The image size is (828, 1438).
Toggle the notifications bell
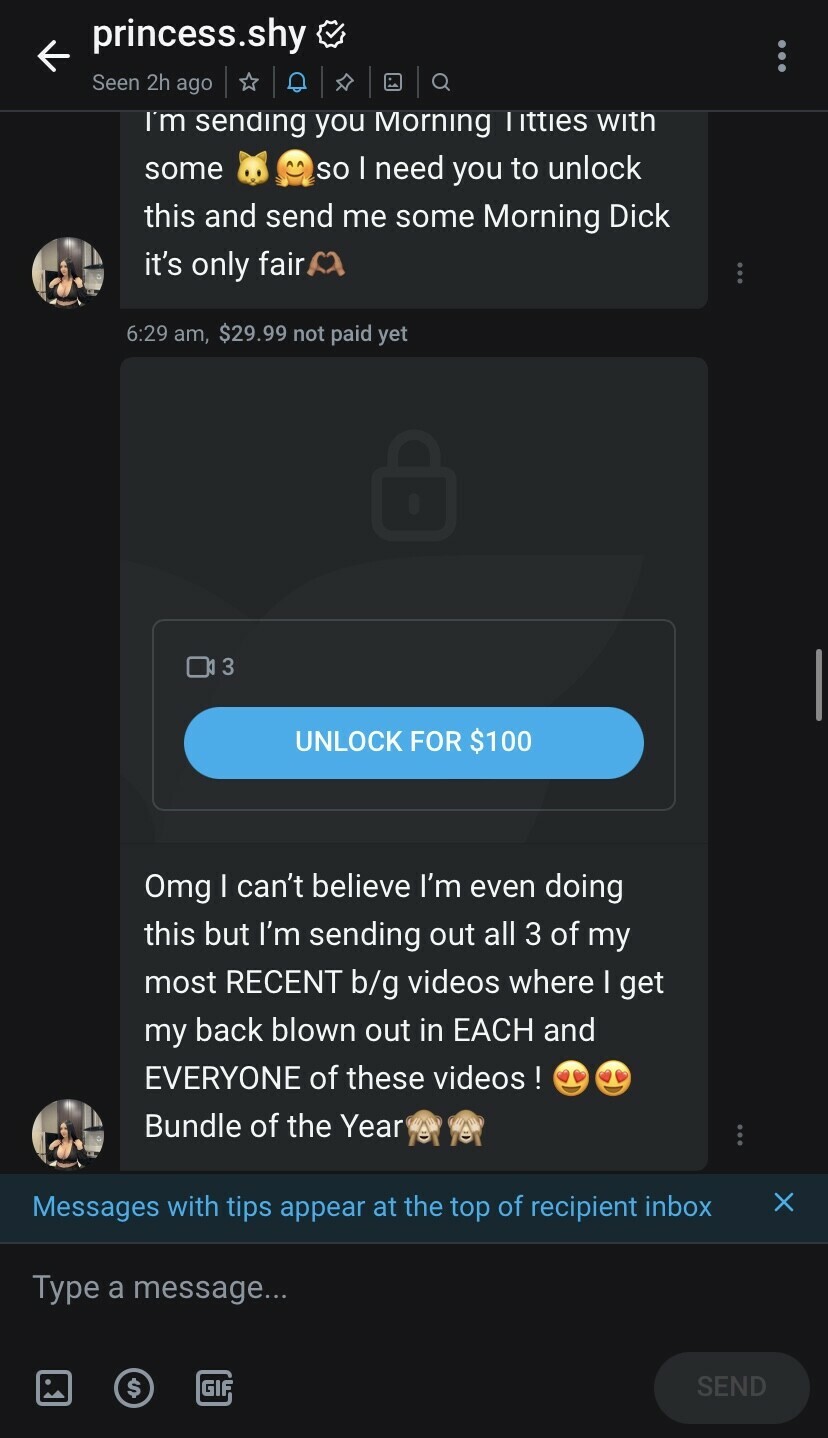297,83
